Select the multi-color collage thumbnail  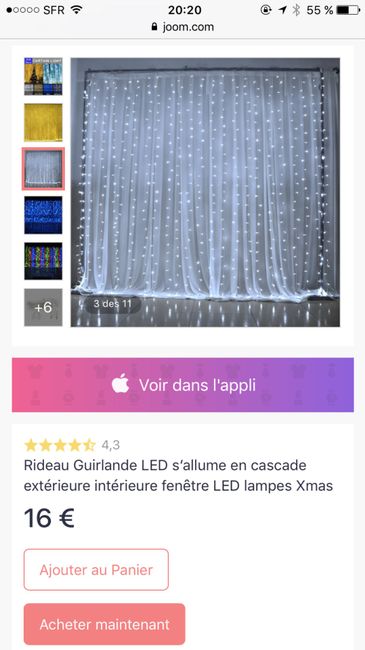pos(43,76)
